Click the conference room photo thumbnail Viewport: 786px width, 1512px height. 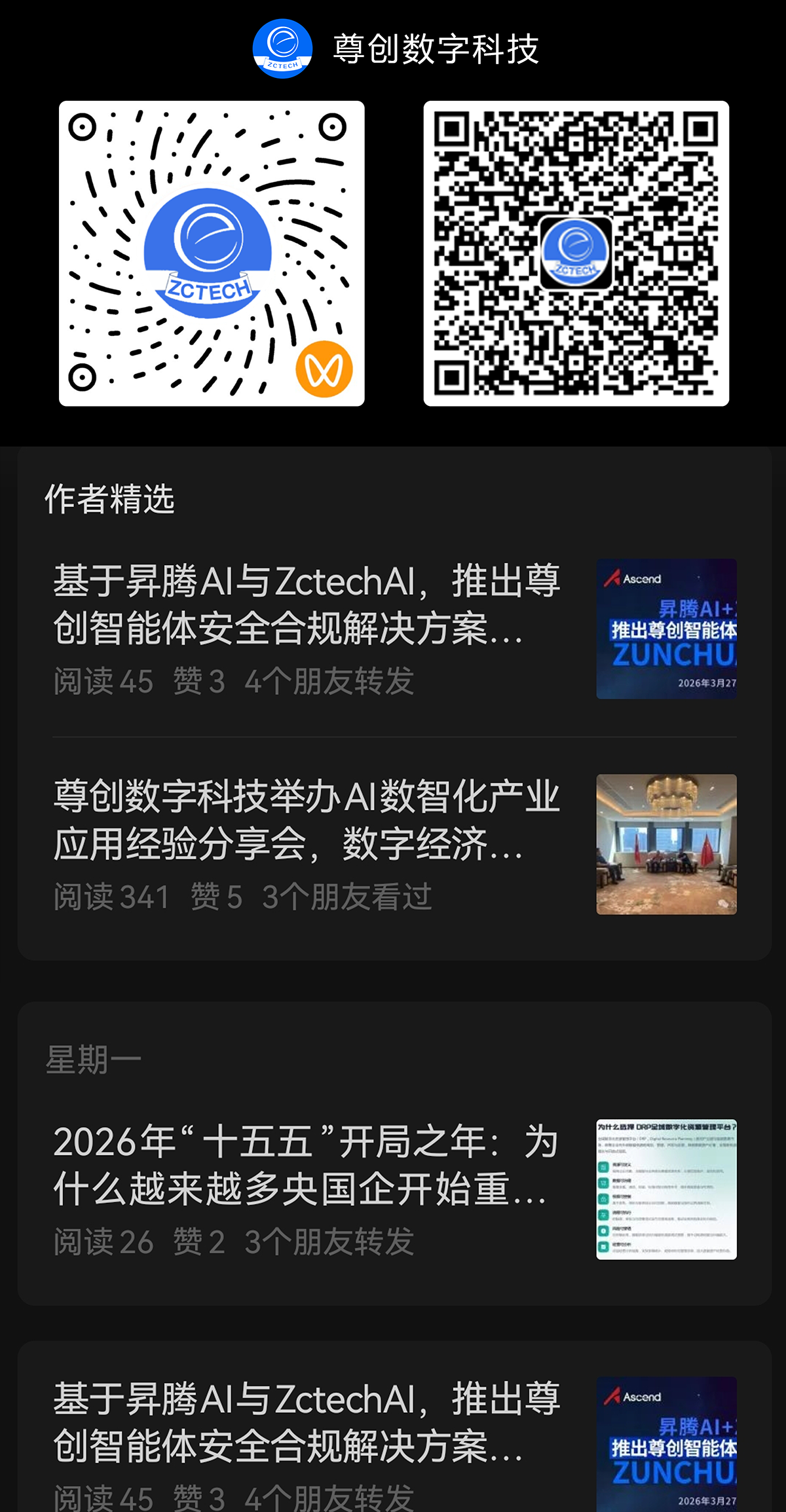coord(665,845)
